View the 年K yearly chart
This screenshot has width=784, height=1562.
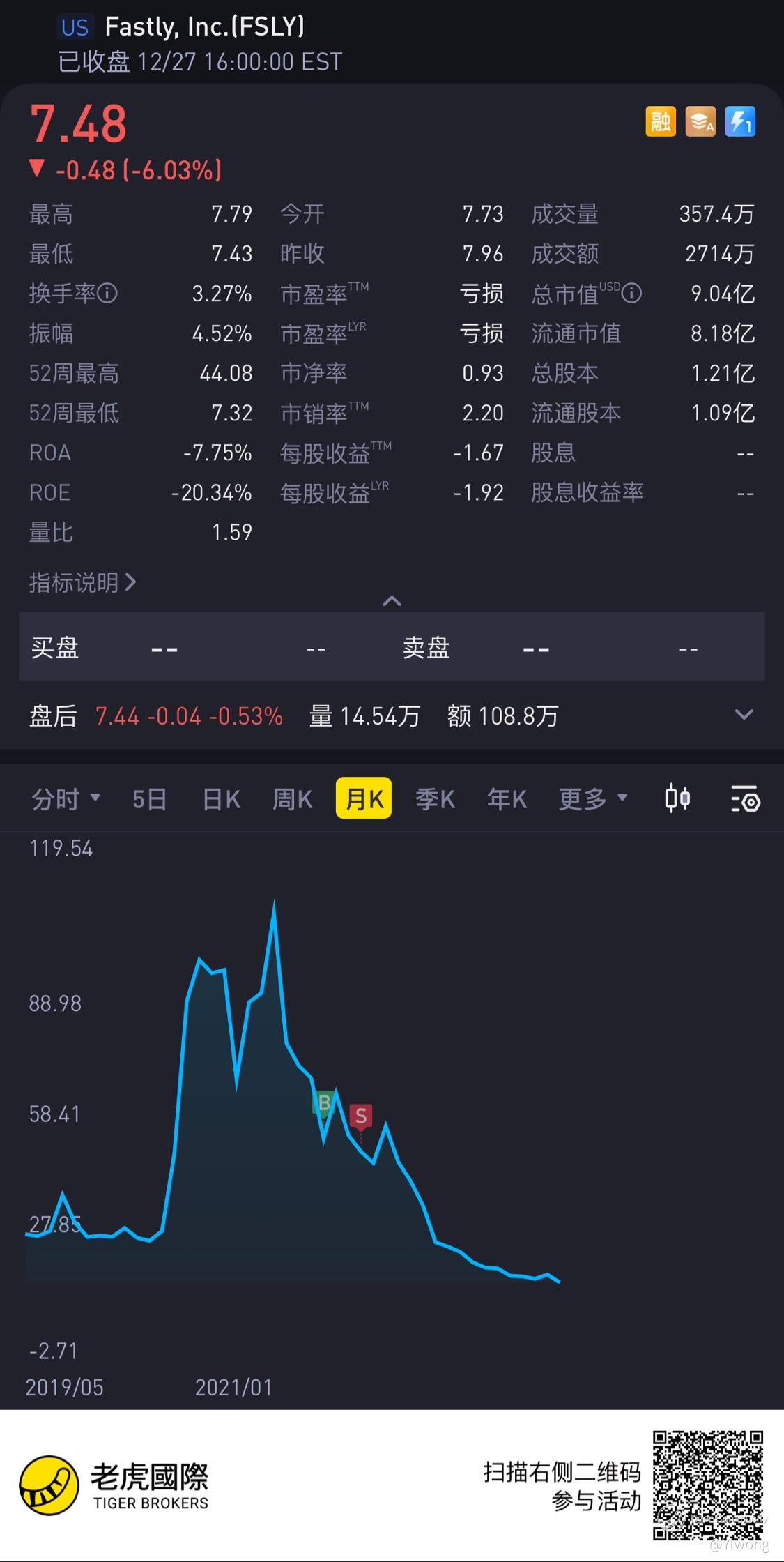coord(507,798)
